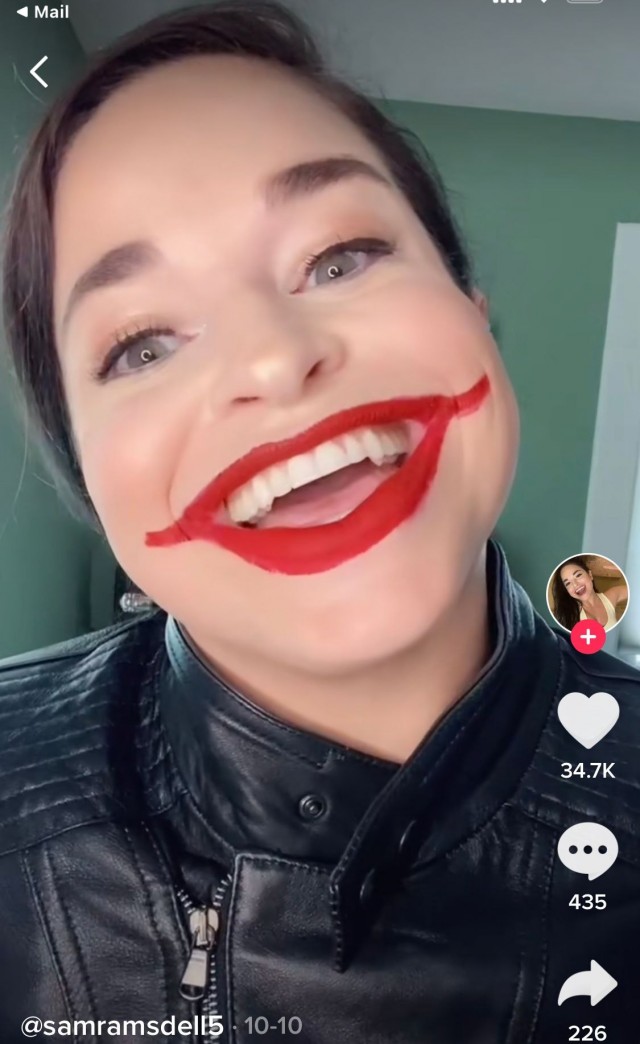Open the creator's profile picture
This screenshot has height=1044, width=640.
pos(587,592)
